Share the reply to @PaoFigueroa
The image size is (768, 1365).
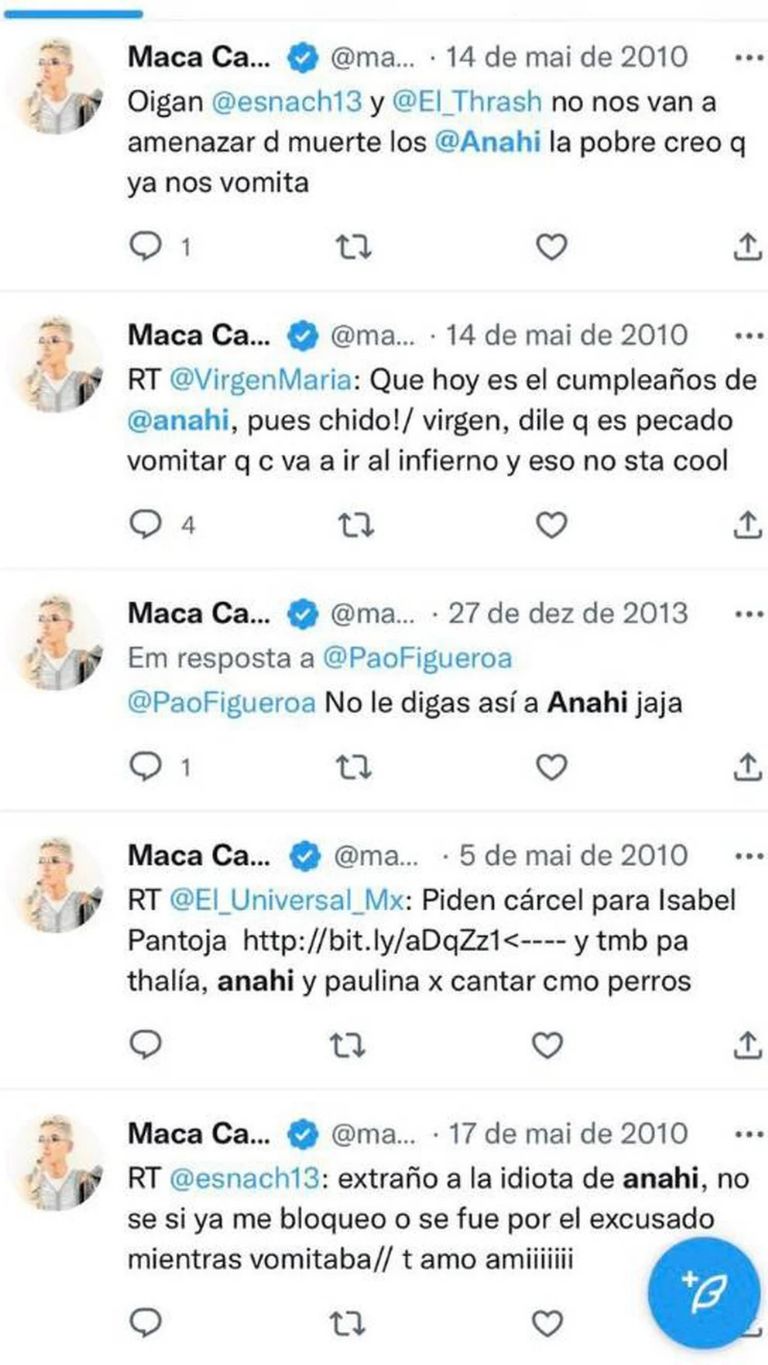click(746, 766)
